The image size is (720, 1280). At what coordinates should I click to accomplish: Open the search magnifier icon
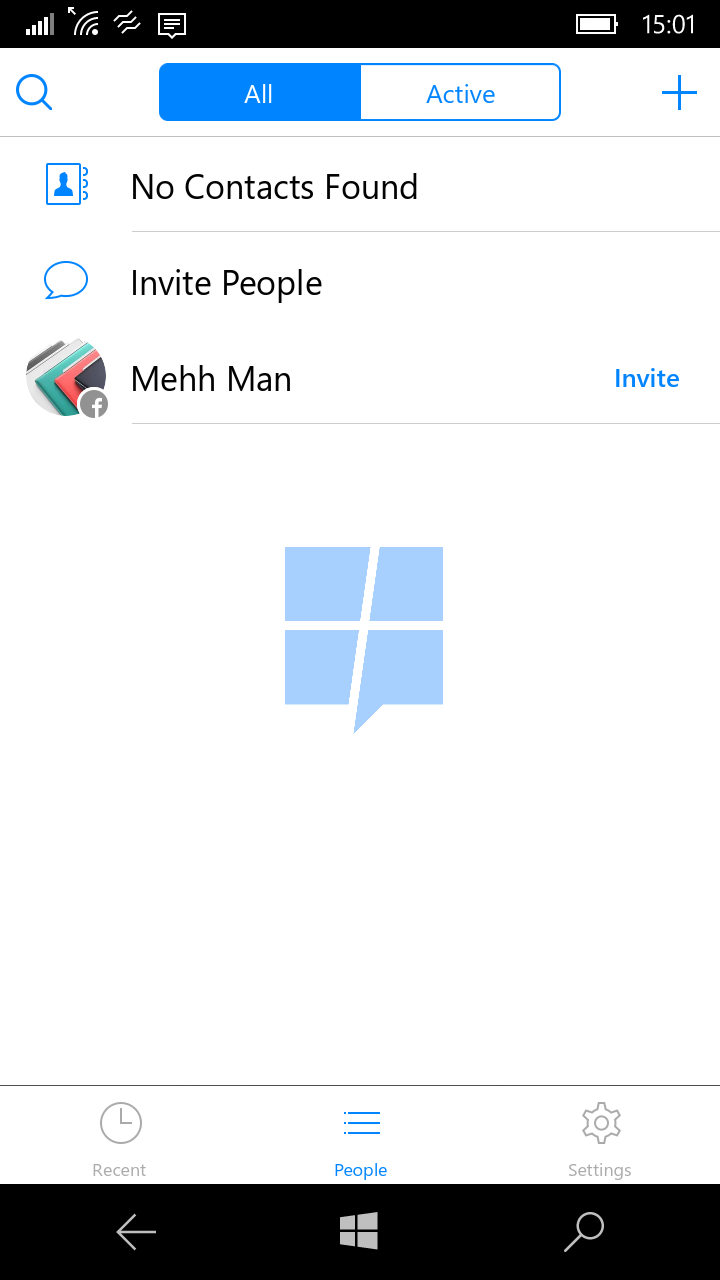click(x=34, y=93)
